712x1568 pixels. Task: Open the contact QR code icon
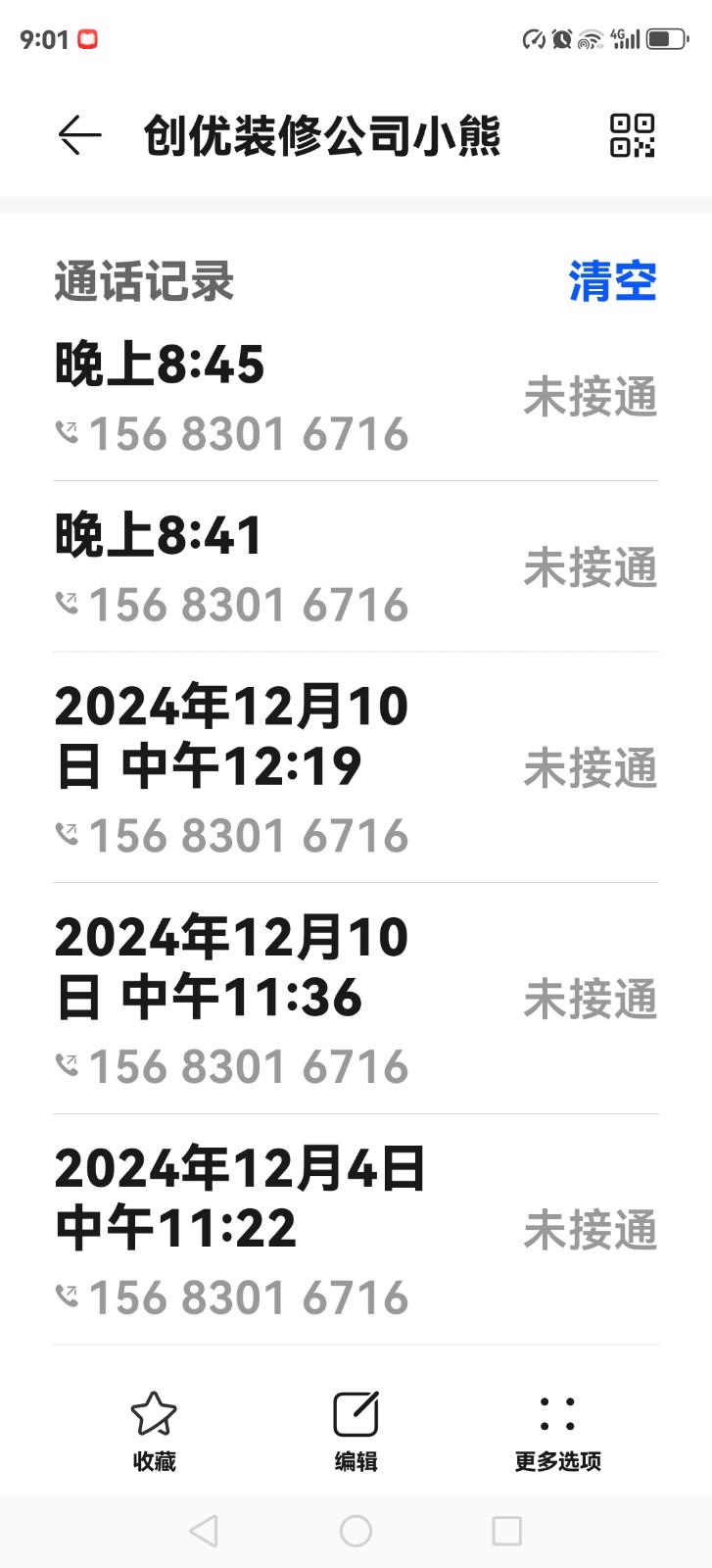point(632,135)
